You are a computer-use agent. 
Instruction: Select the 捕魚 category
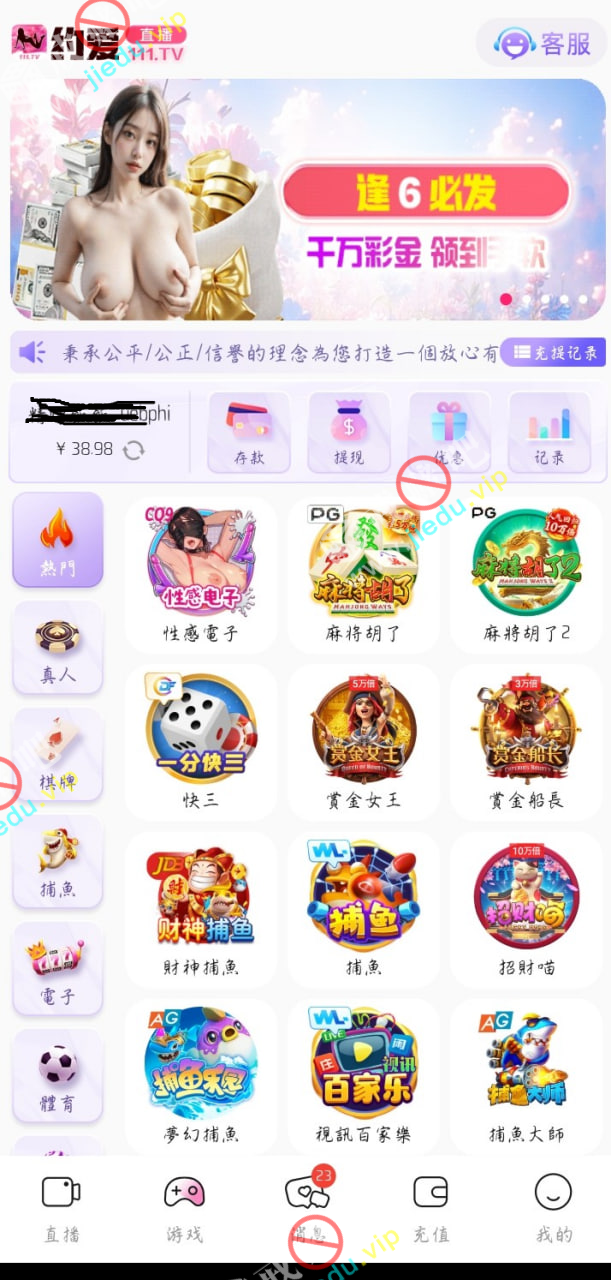point(57,862)
